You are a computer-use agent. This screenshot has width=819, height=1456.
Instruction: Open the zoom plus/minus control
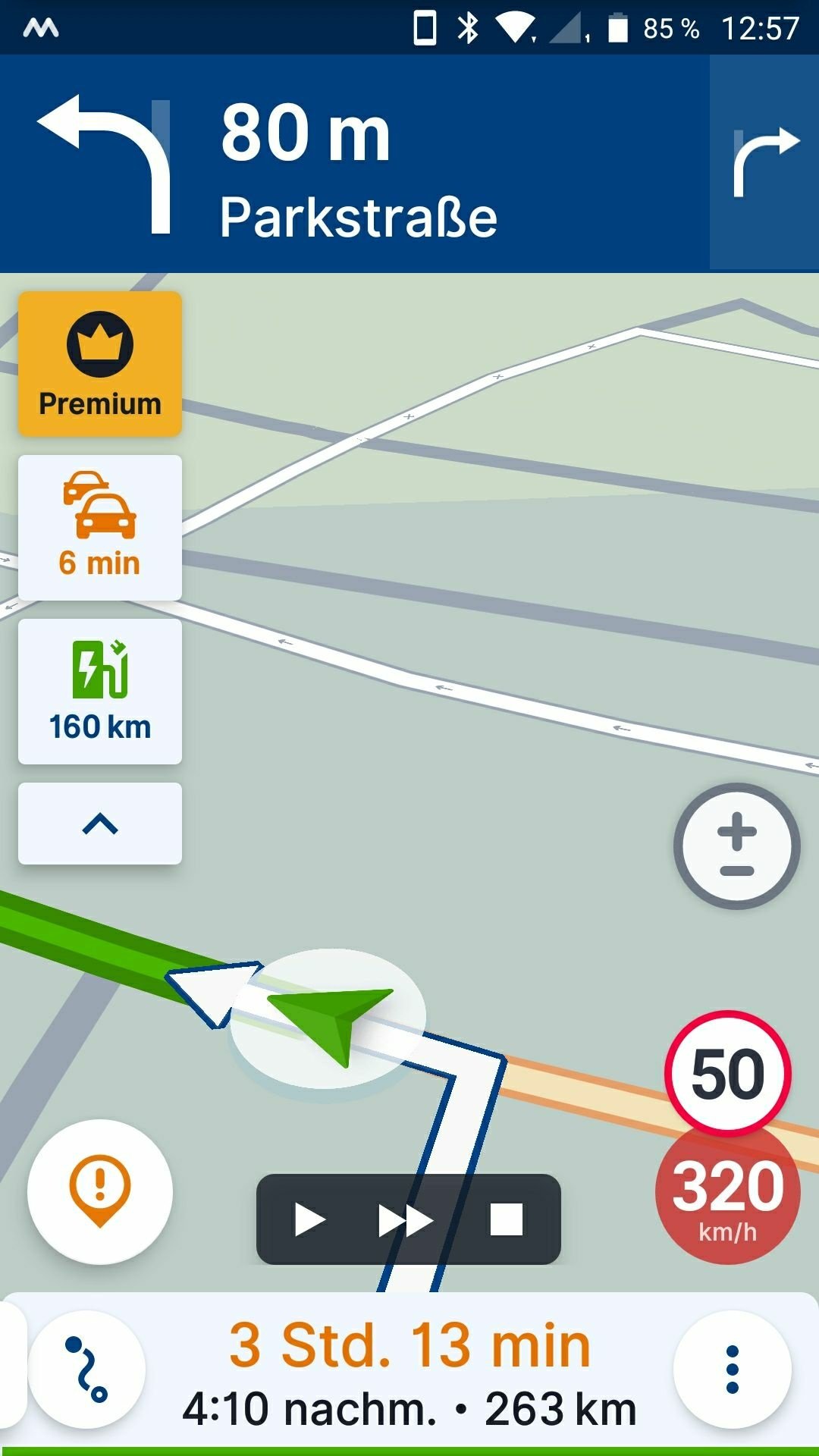736,846
